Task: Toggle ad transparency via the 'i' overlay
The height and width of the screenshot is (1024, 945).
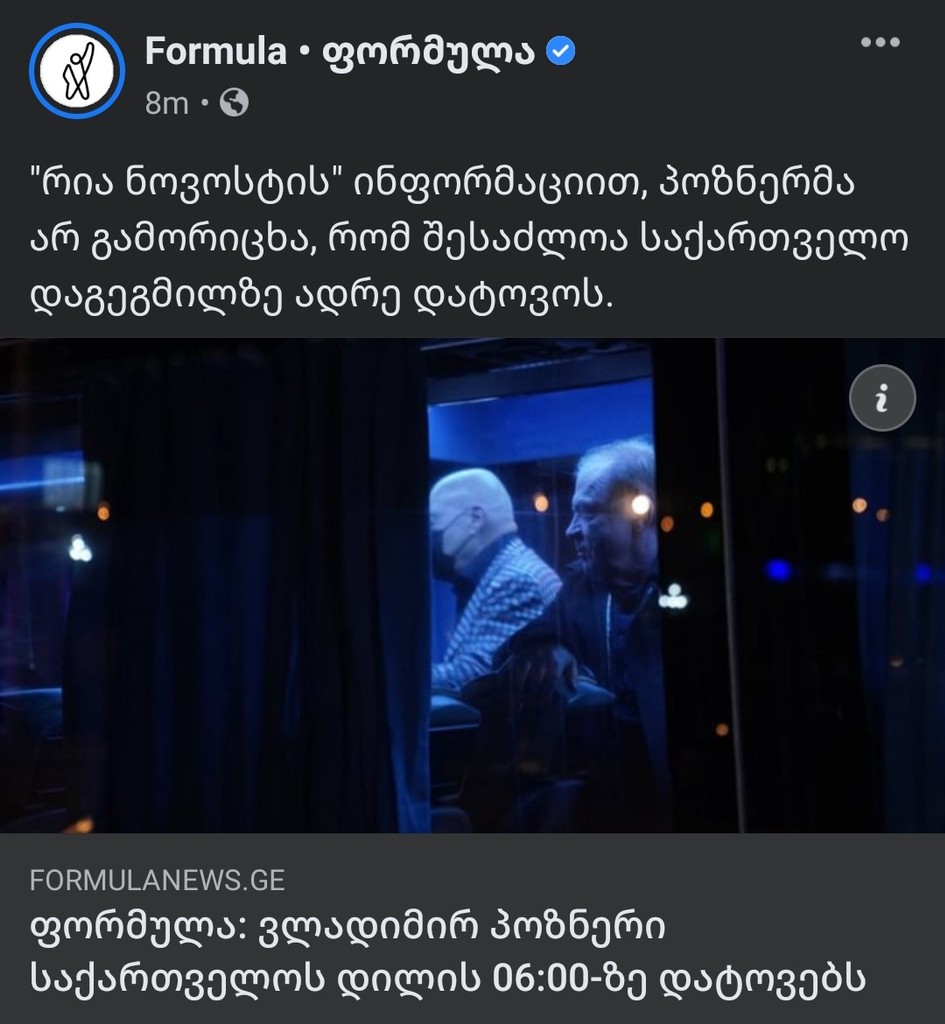Action: coord(881,397)
